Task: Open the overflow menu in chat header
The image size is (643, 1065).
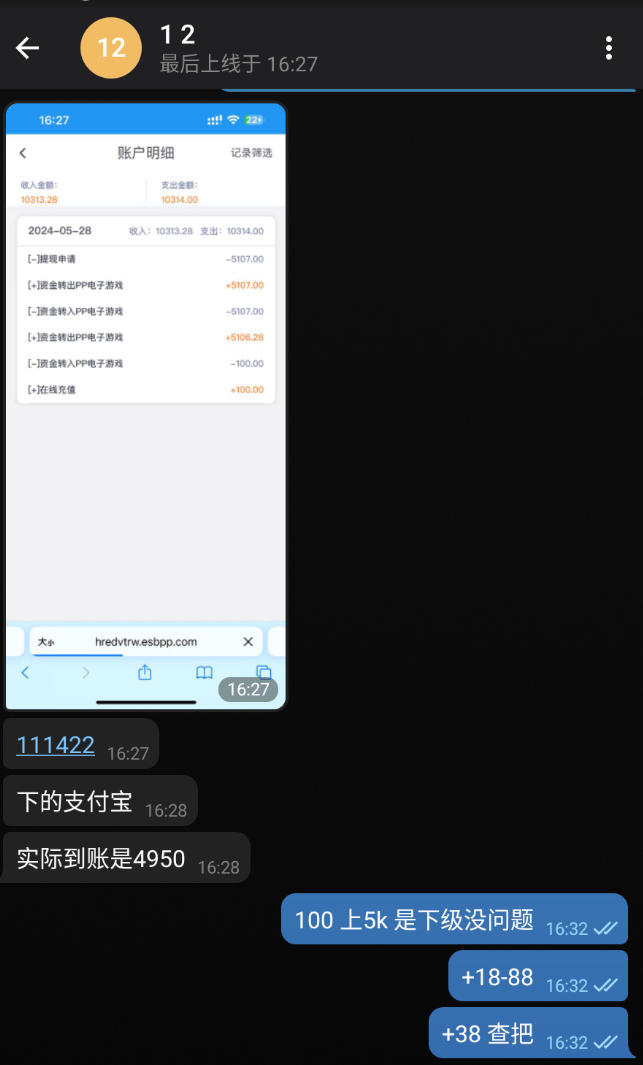Action: pyautogui.click(x=608, y=48)
